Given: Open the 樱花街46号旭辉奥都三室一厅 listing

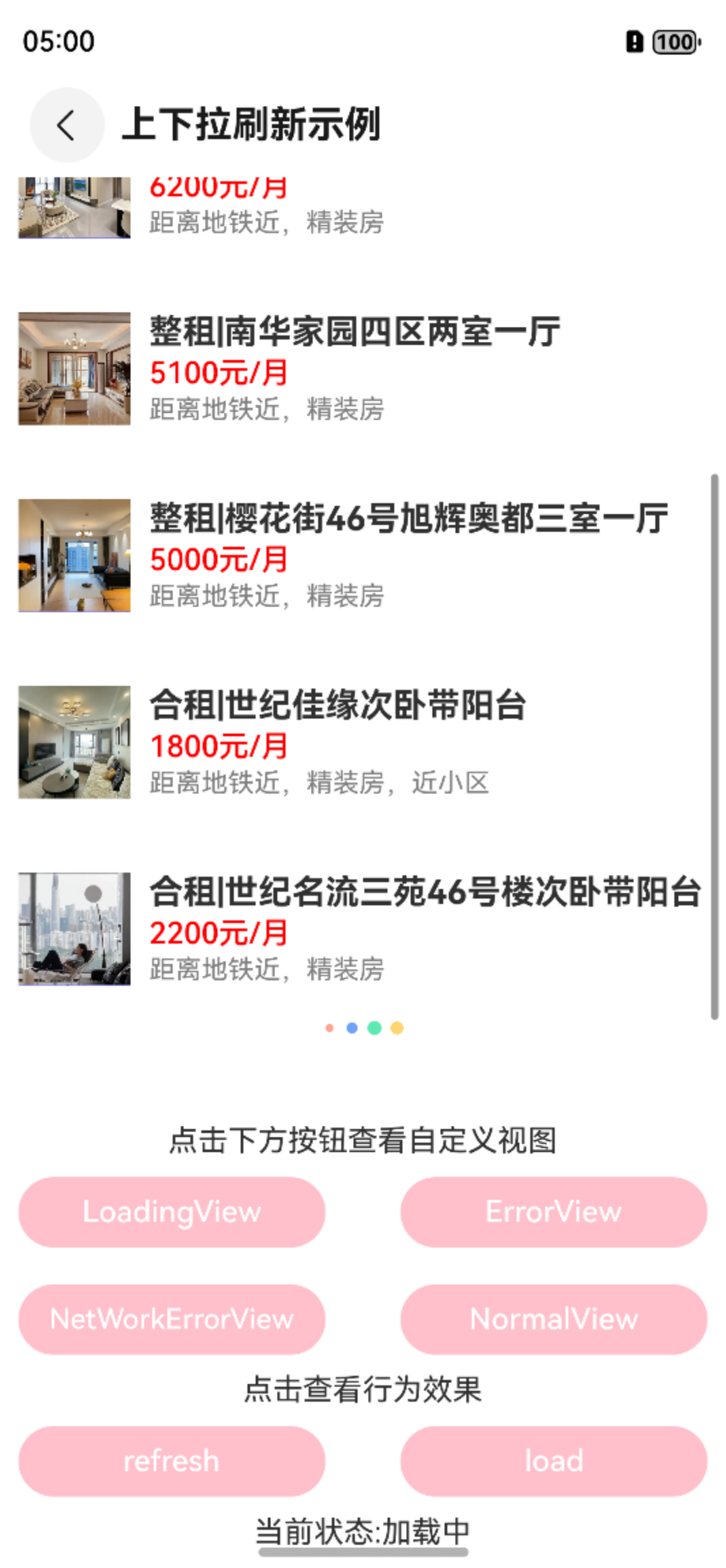Looking at the screenshot, I should pyautogui.click(x=362, y=556).
